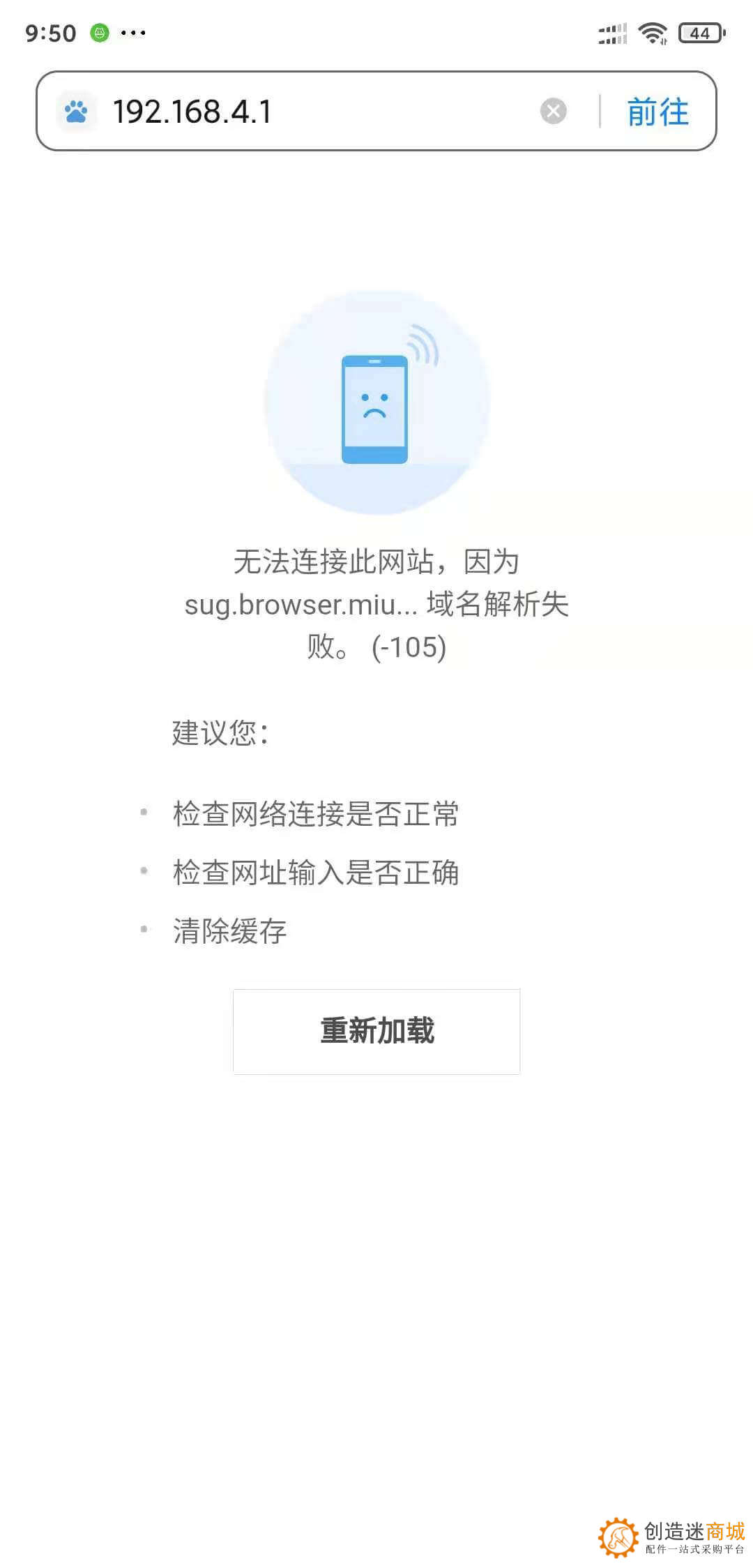Screen dimensions: 753x1568
Task: Tap the domain error message text
Action: 376,605
